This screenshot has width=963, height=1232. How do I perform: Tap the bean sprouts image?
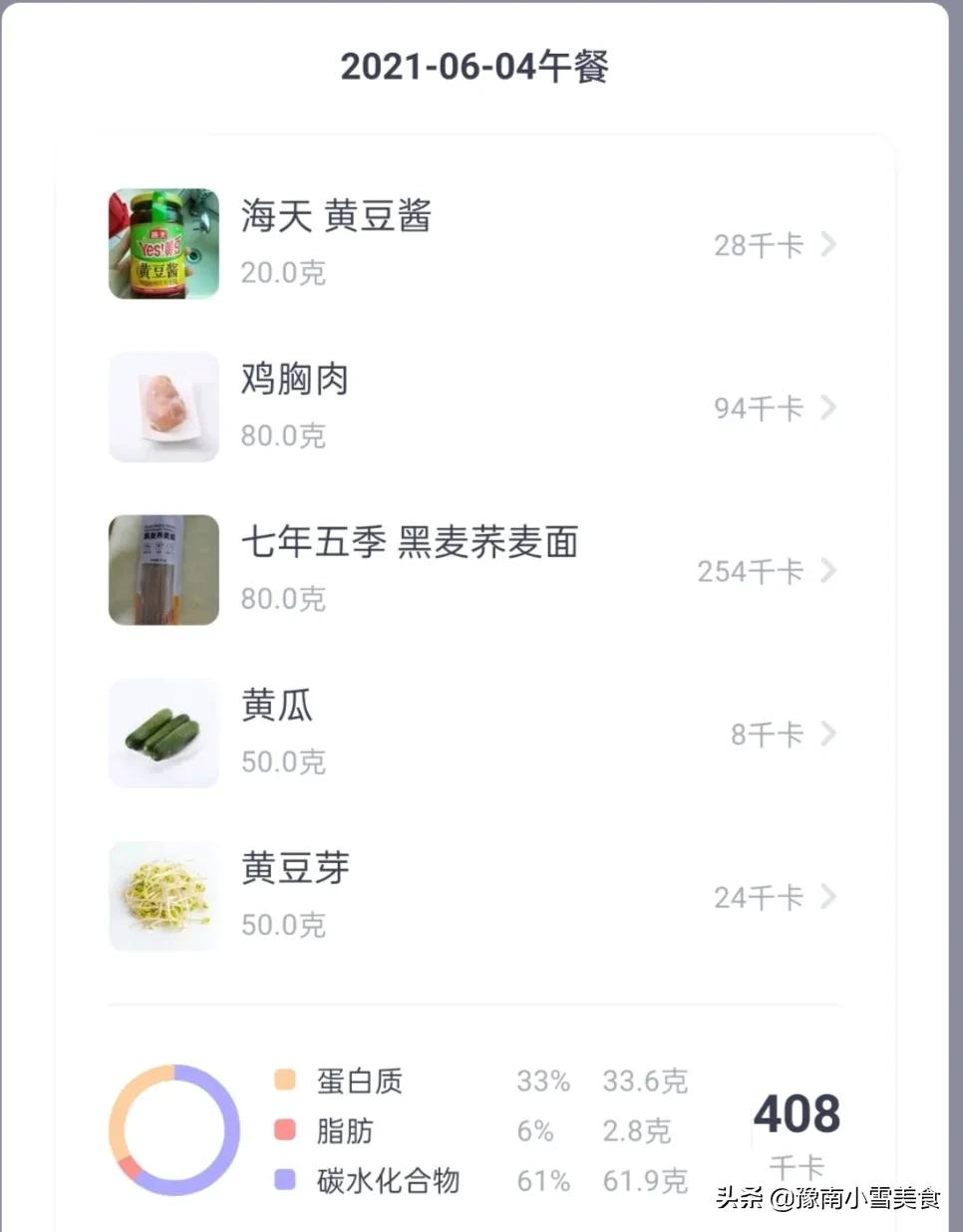click(x=163, y=896)
